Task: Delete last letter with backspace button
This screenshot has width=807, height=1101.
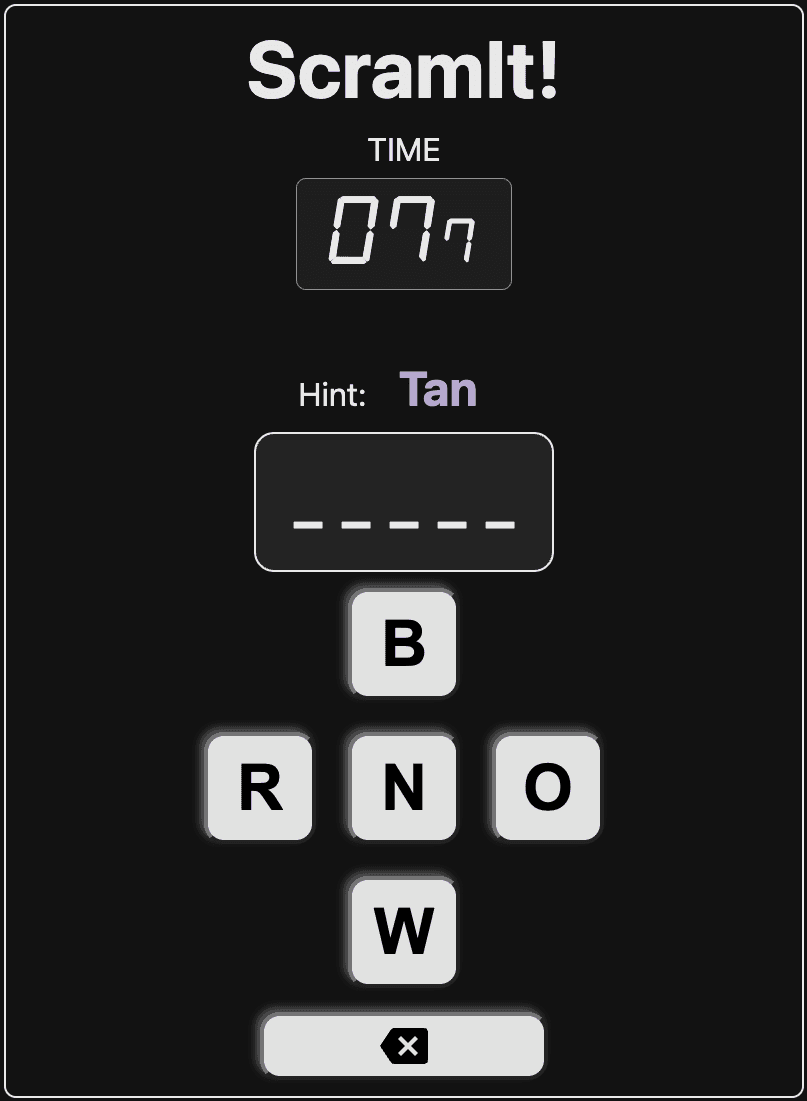Action: 404,1046
